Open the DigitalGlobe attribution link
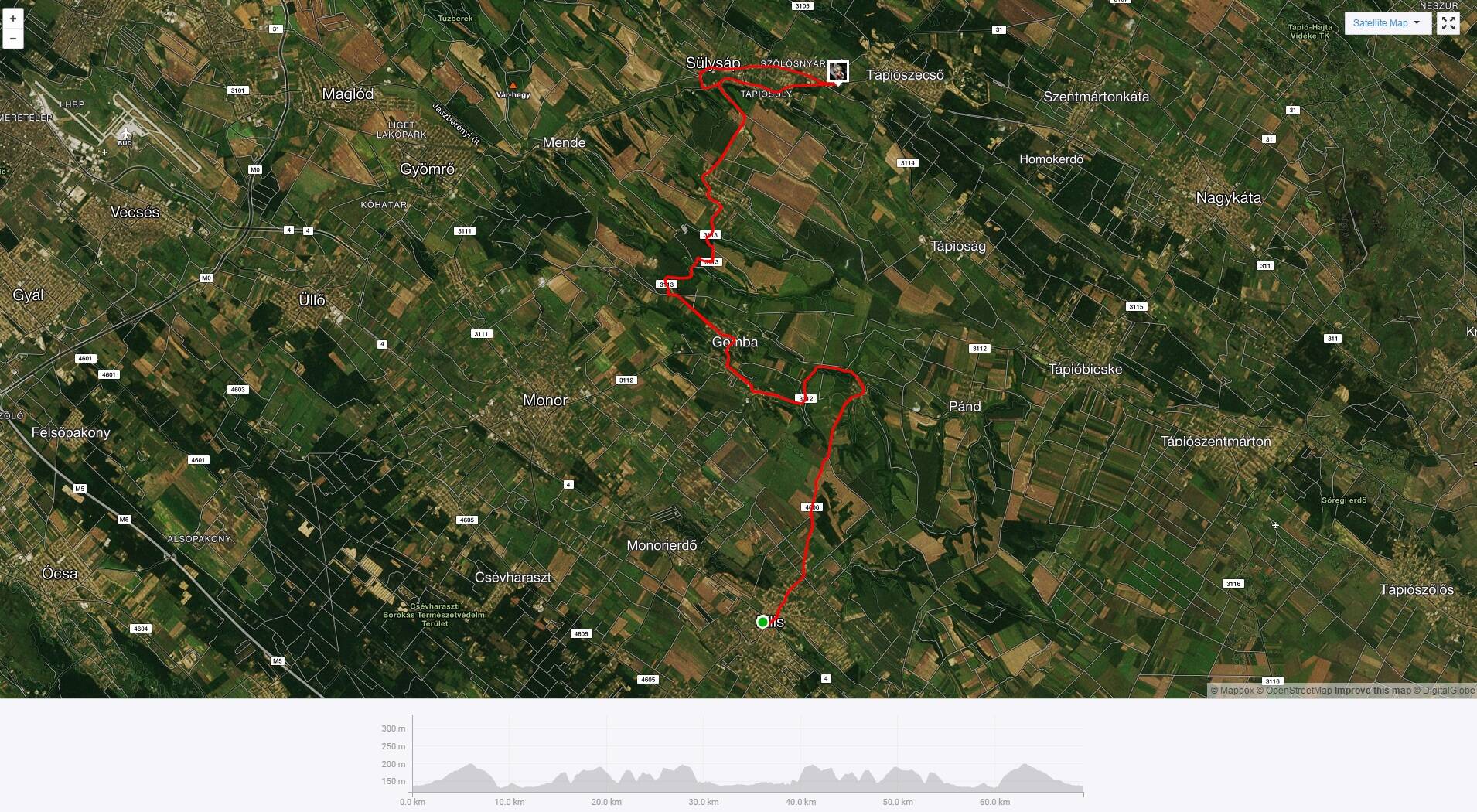 [x=1448, y=691]
